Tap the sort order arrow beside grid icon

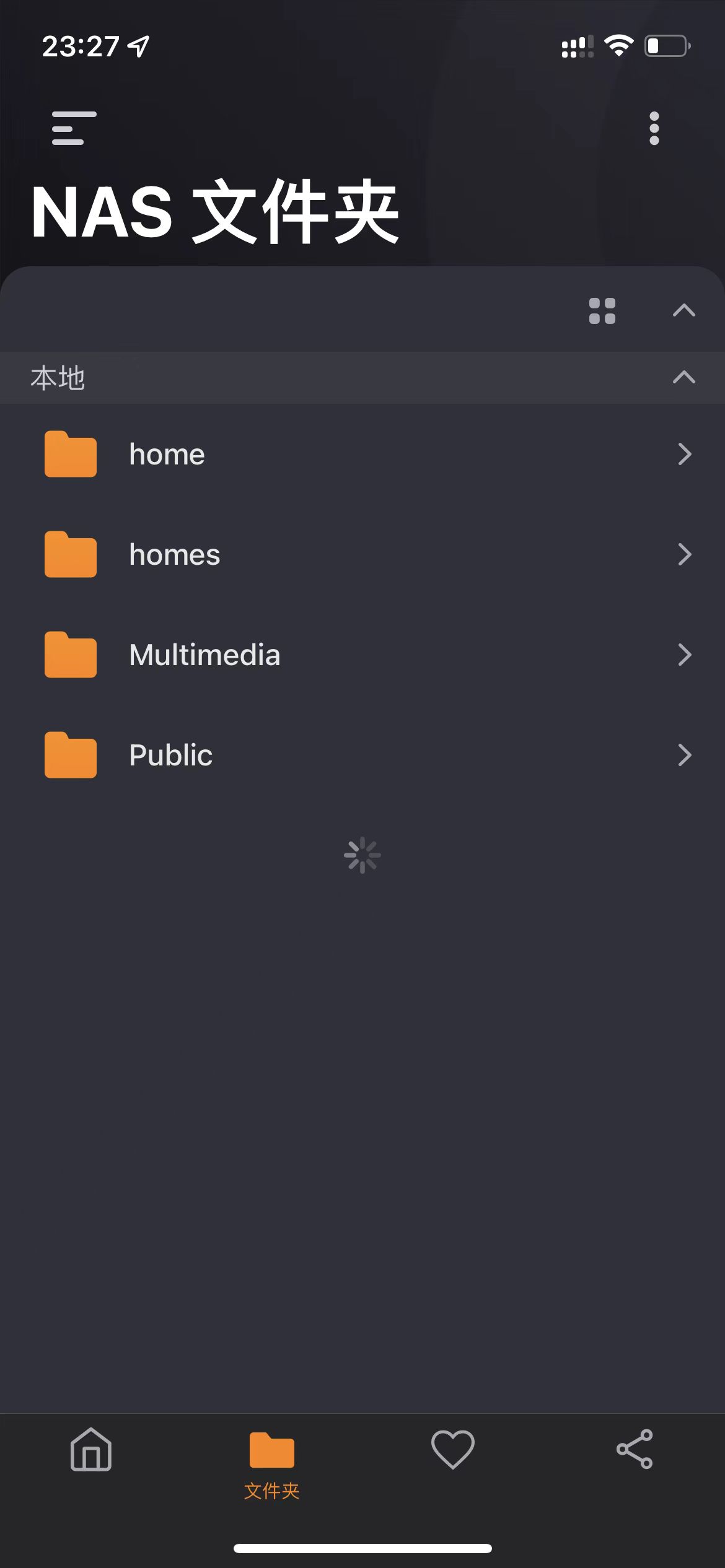point(683,311)
